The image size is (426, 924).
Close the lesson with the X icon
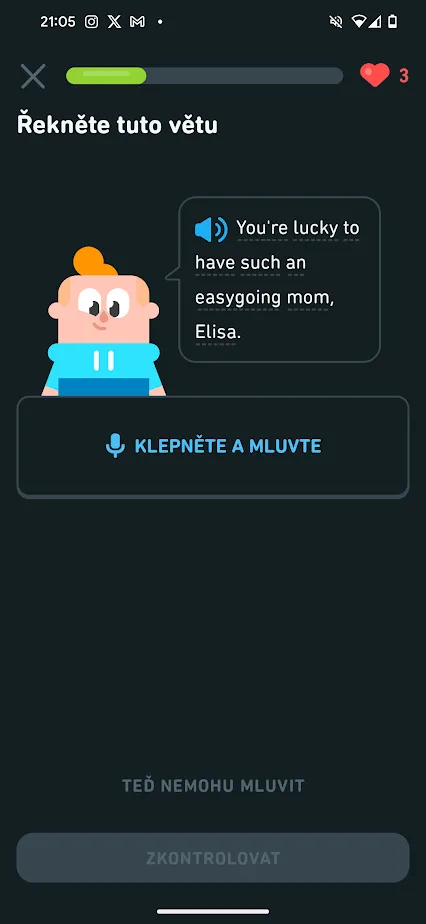coord(33,76)
